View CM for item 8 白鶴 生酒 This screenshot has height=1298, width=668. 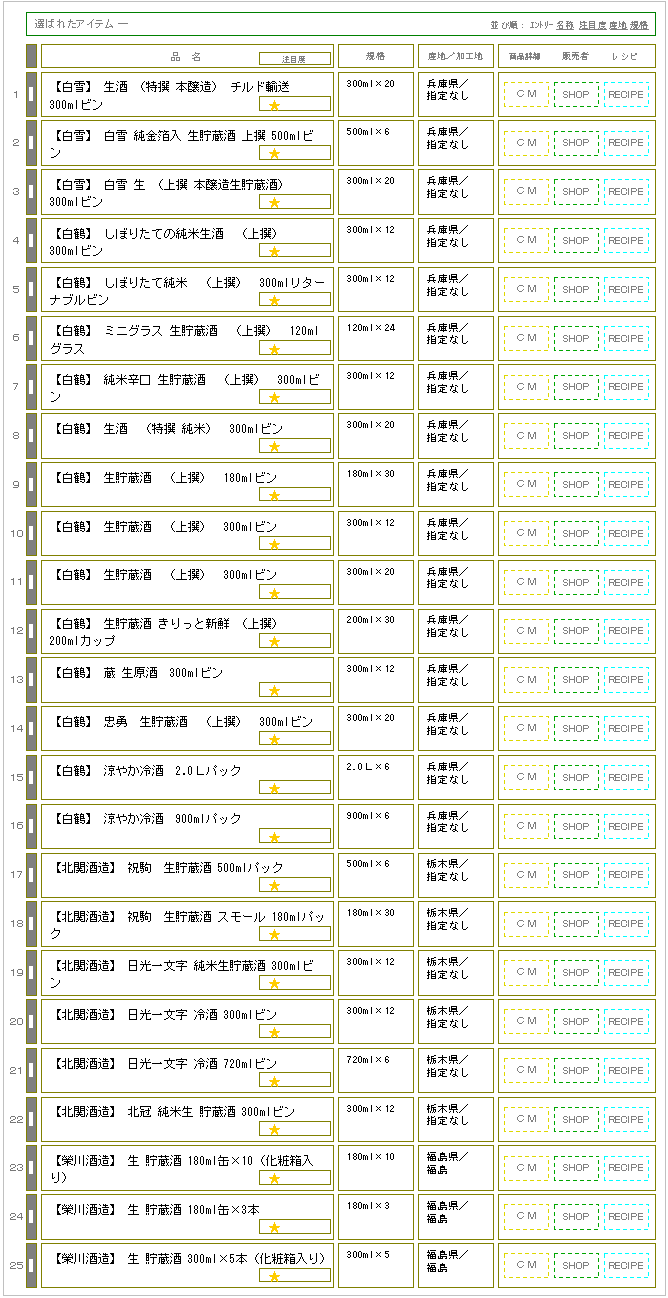click(526, 436)
